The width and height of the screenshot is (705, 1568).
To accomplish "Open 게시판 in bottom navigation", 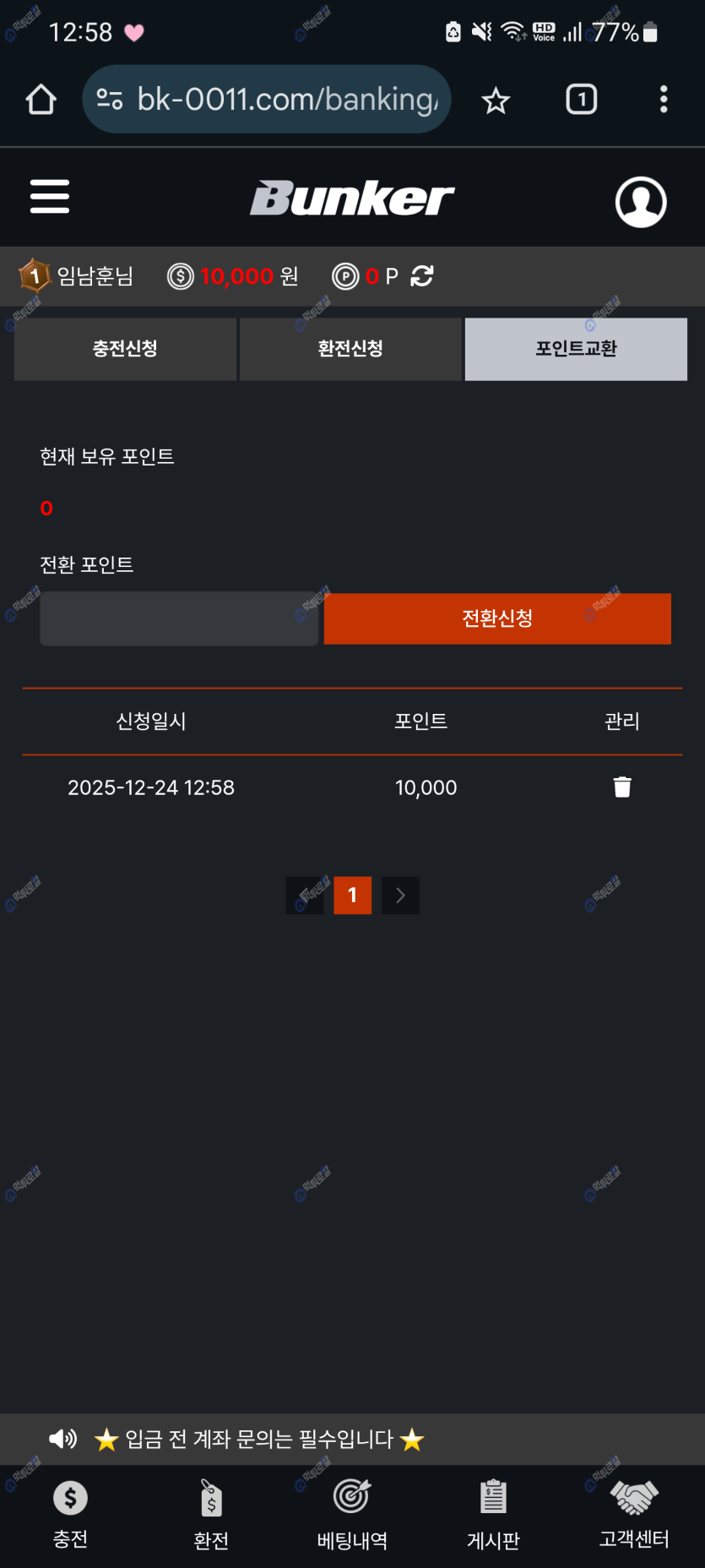I will [x=493, y=1516].
